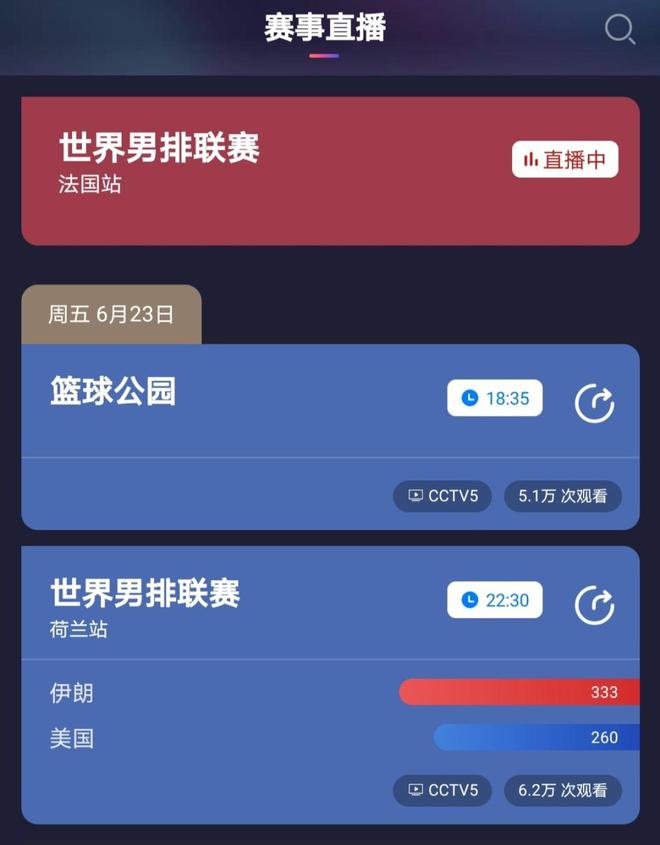660x845 pixels.
Task: Tap the share arrow on 荷兰站 match
Action: (x=594, y=605)
